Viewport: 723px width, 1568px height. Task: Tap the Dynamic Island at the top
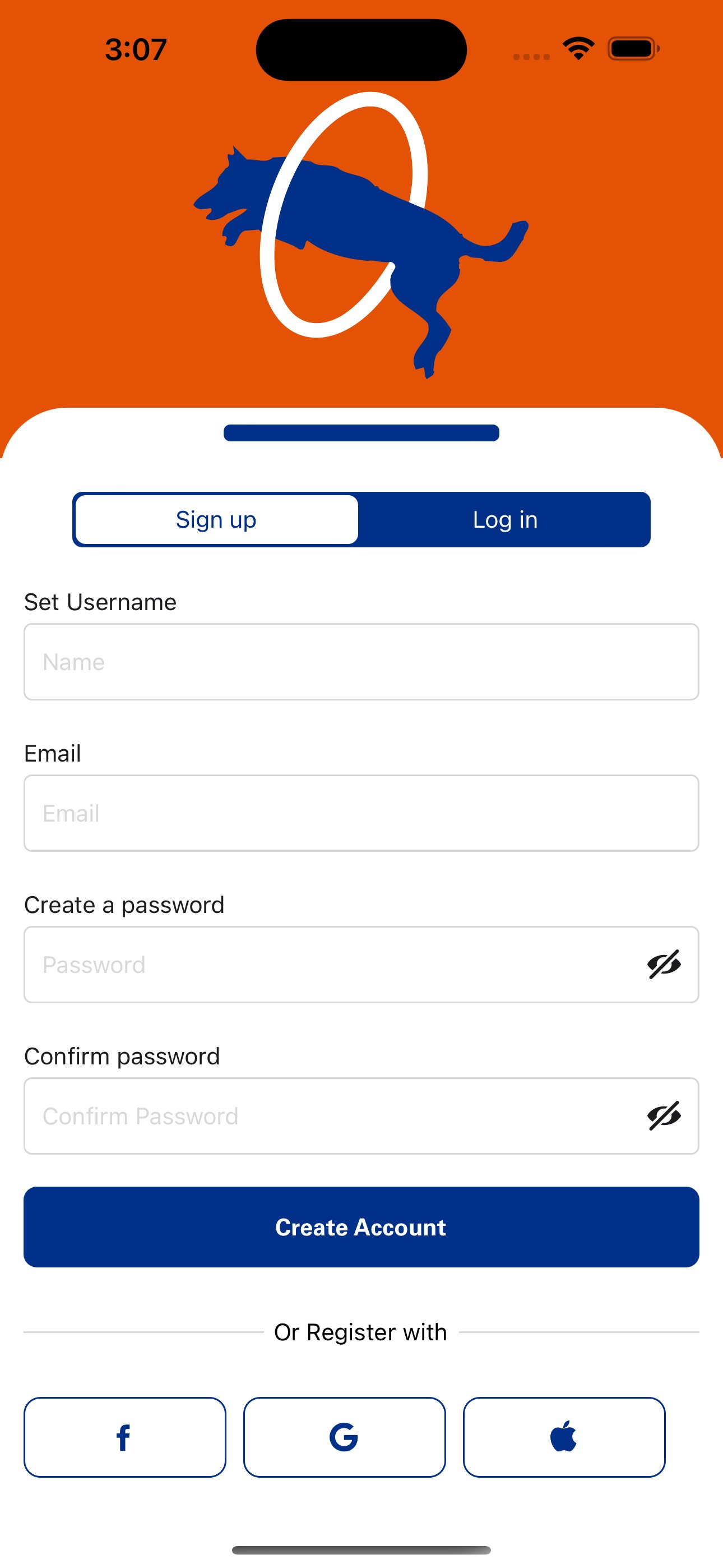point(361,49)
